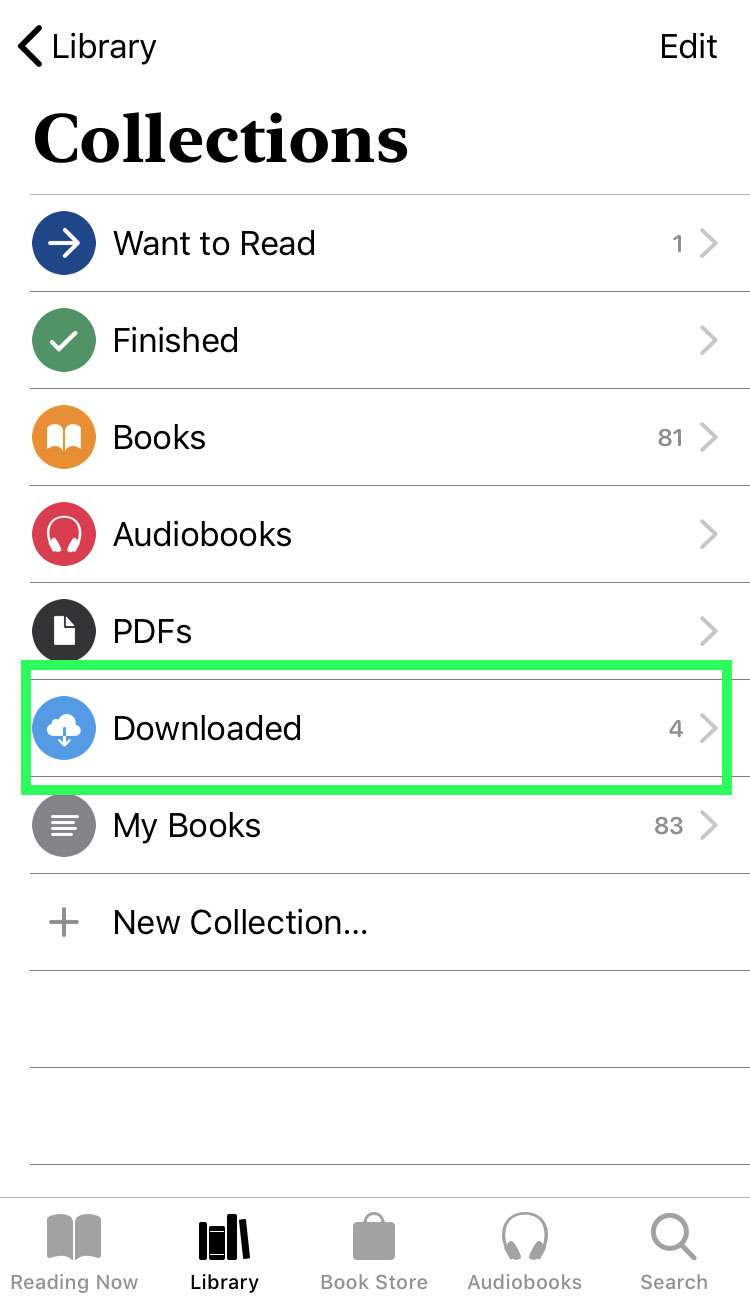Switch to the Reading Now tab

(x=75, y=1250)
